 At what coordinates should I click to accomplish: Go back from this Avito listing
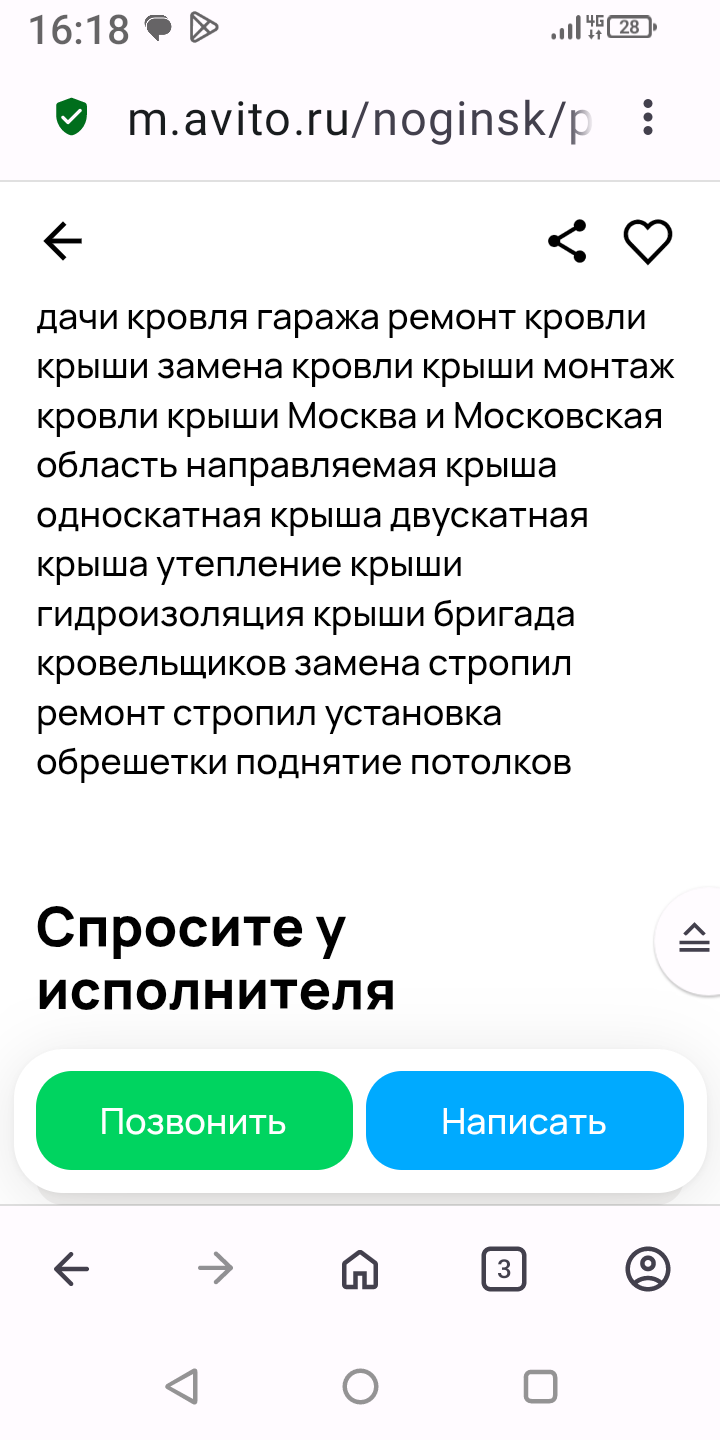point(62,242)
